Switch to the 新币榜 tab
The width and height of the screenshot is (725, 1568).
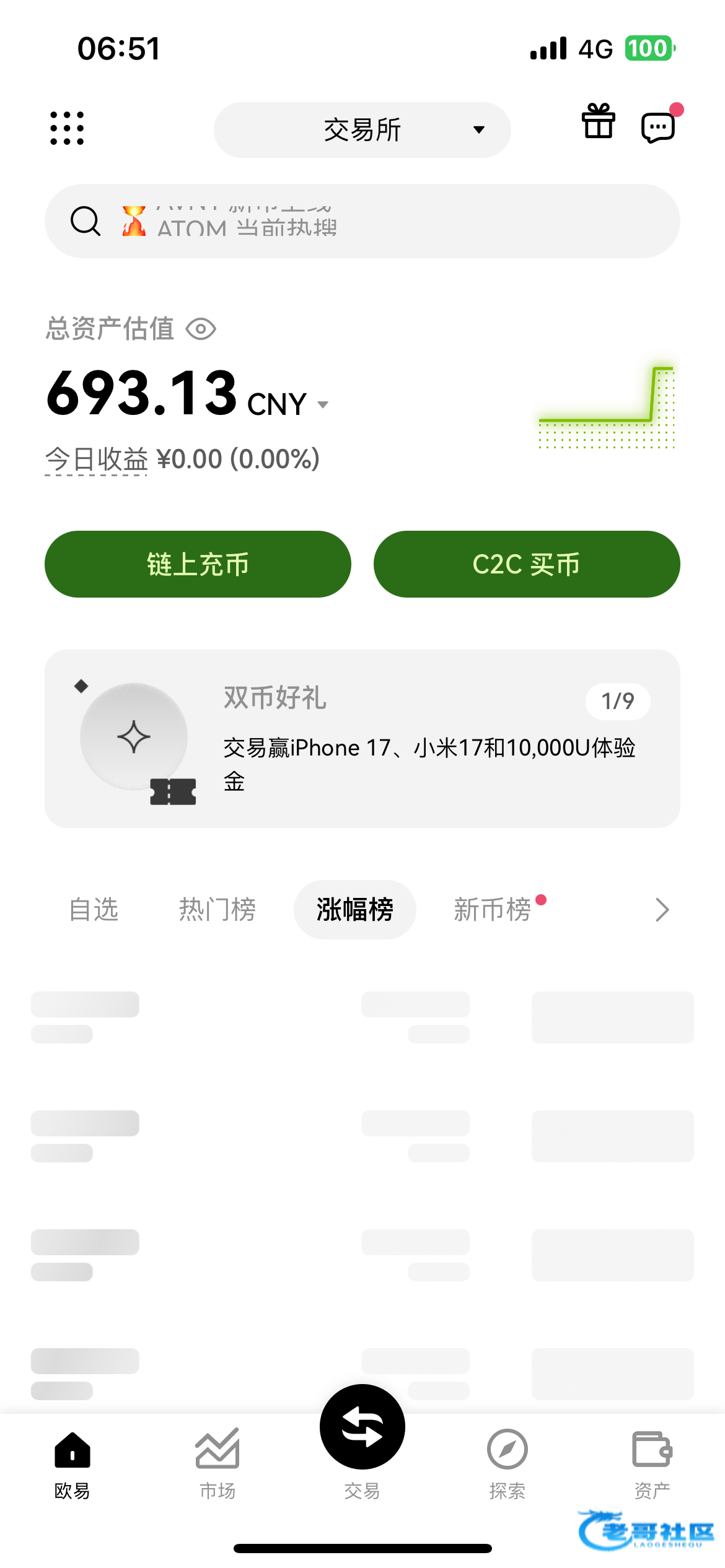coord(493,910)
